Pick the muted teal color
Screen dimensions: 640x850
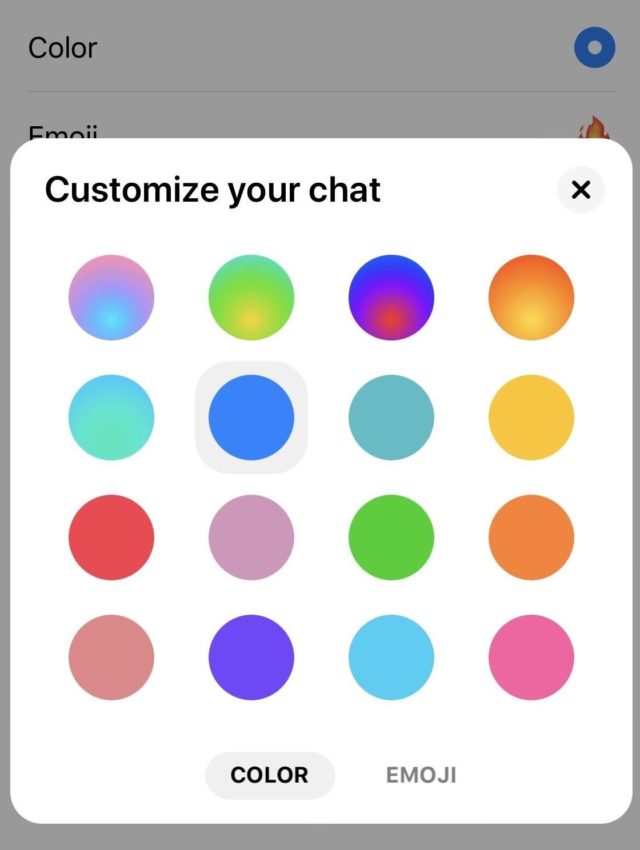(391, 417)
